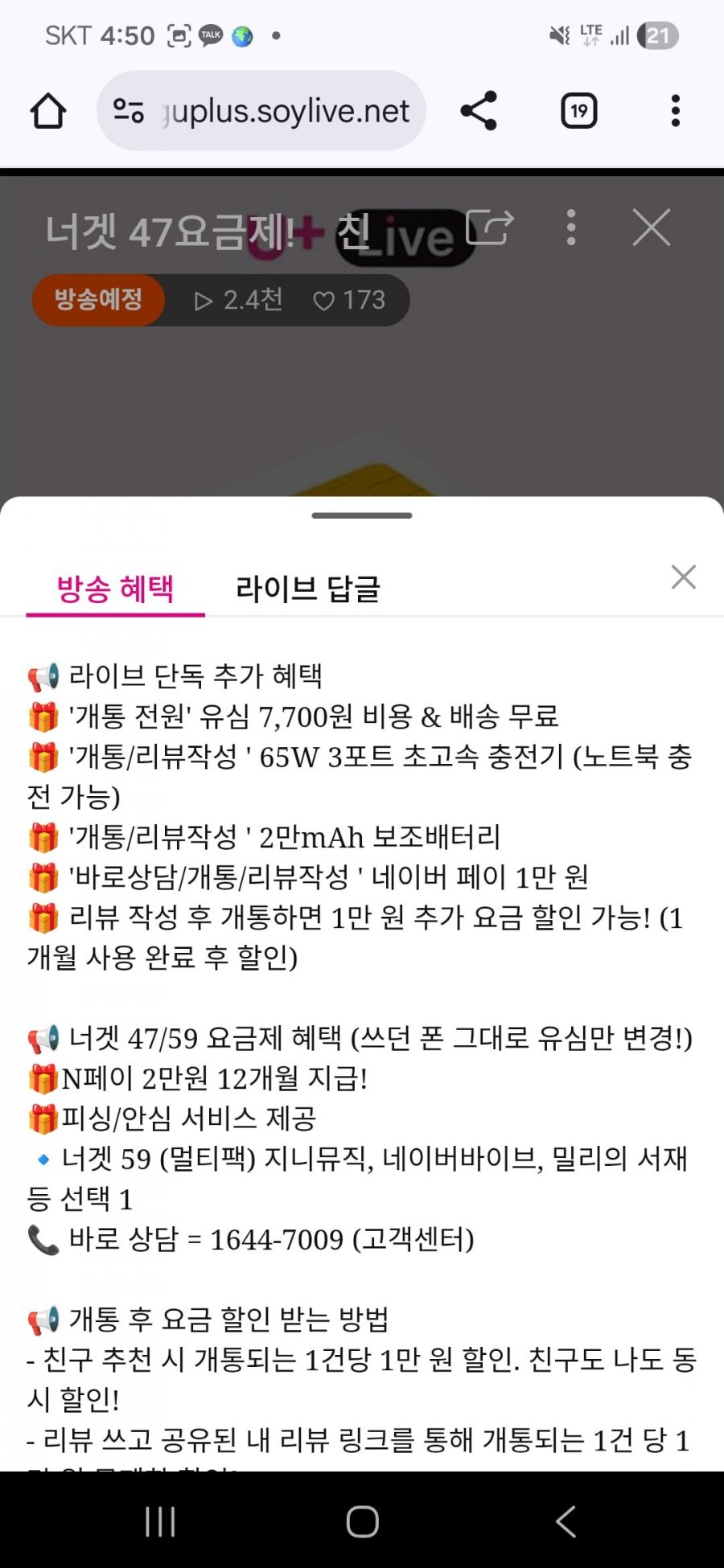The image size is (724, 1568).
Task: Tap the uplus.soylive.net address bar
Action: (261, 111)
